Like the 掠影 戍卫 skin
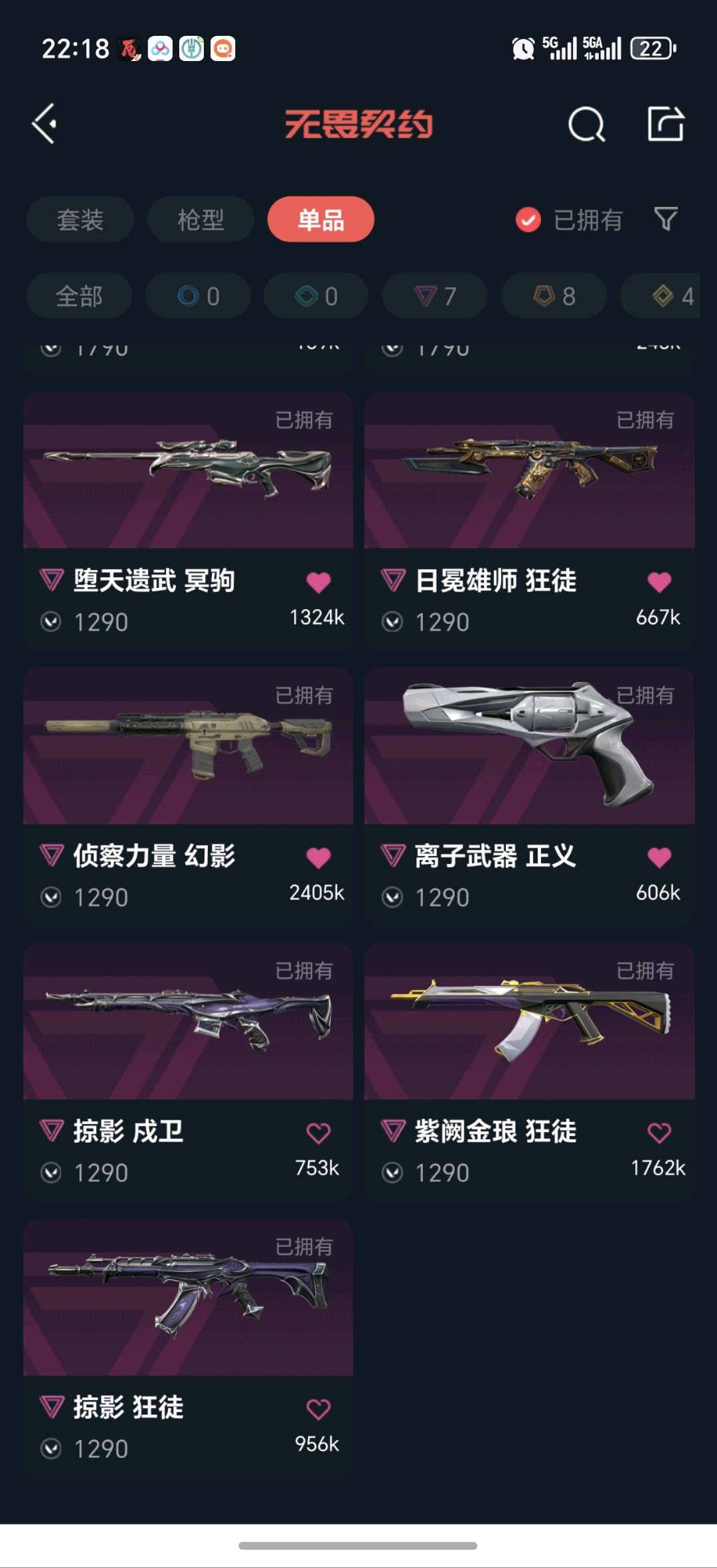 (x=319, y=1133)
